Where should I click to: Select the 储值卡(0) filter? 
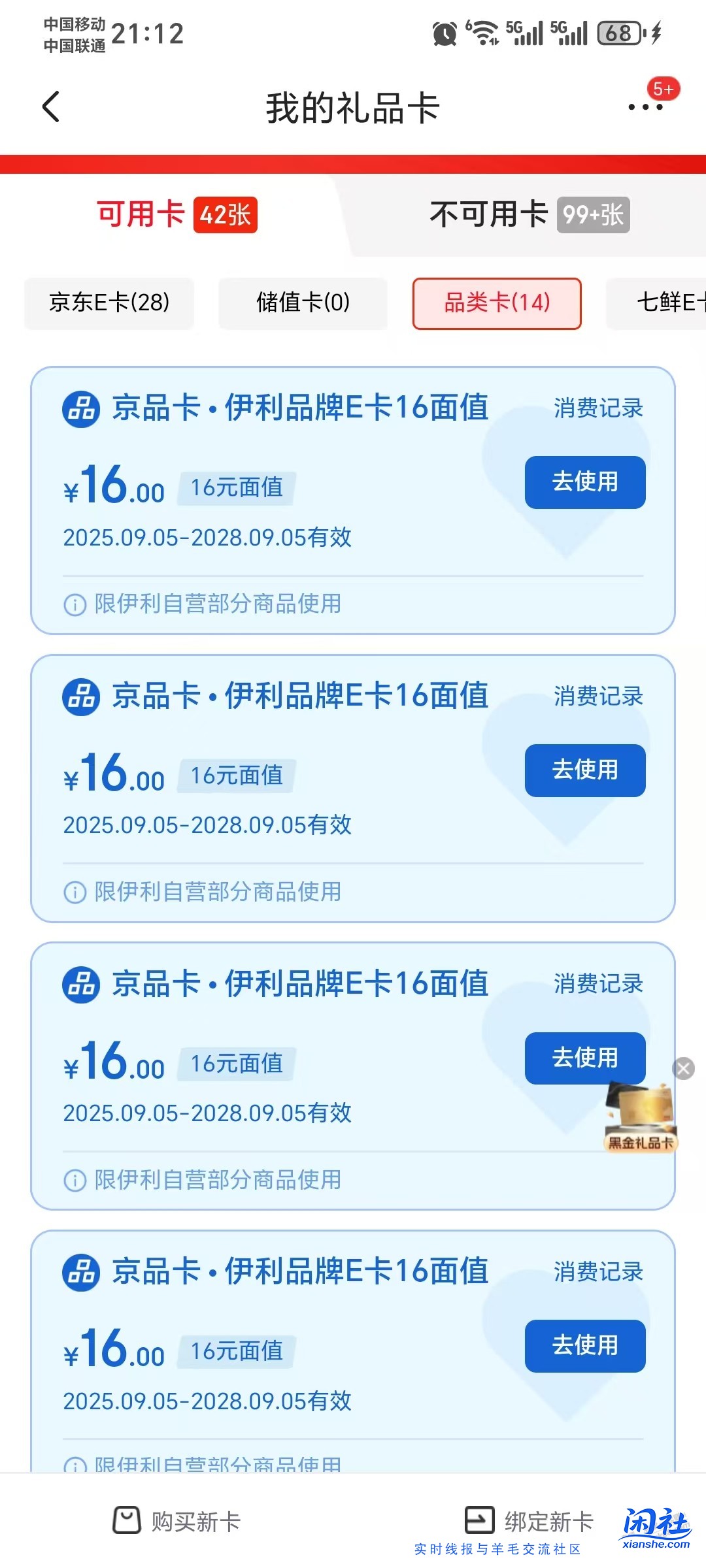(x=303, y=303)
